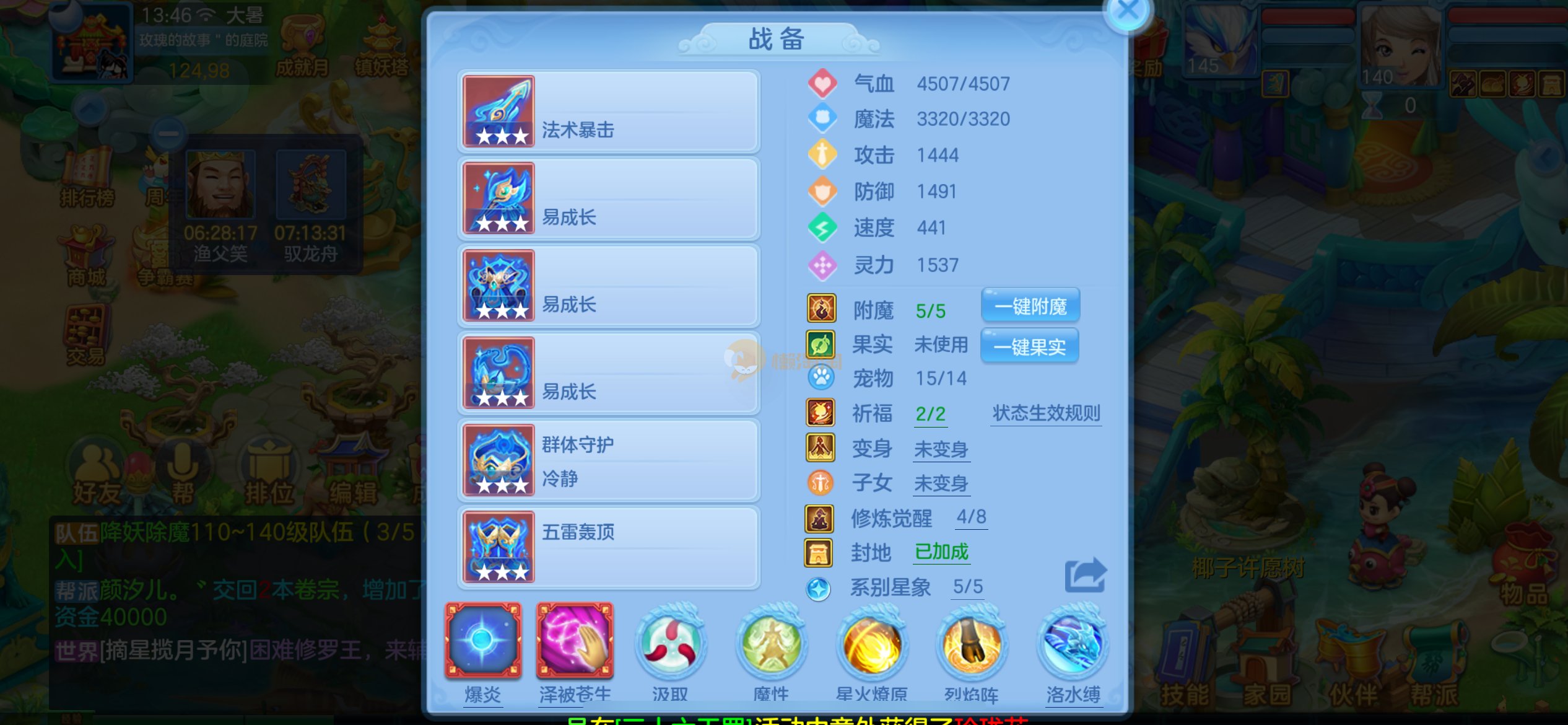This screenshot has width=1568, height=725.
Task: Select the 泽被苍生 skill icon
Action: pyautogui.click(x=575, y=641)
